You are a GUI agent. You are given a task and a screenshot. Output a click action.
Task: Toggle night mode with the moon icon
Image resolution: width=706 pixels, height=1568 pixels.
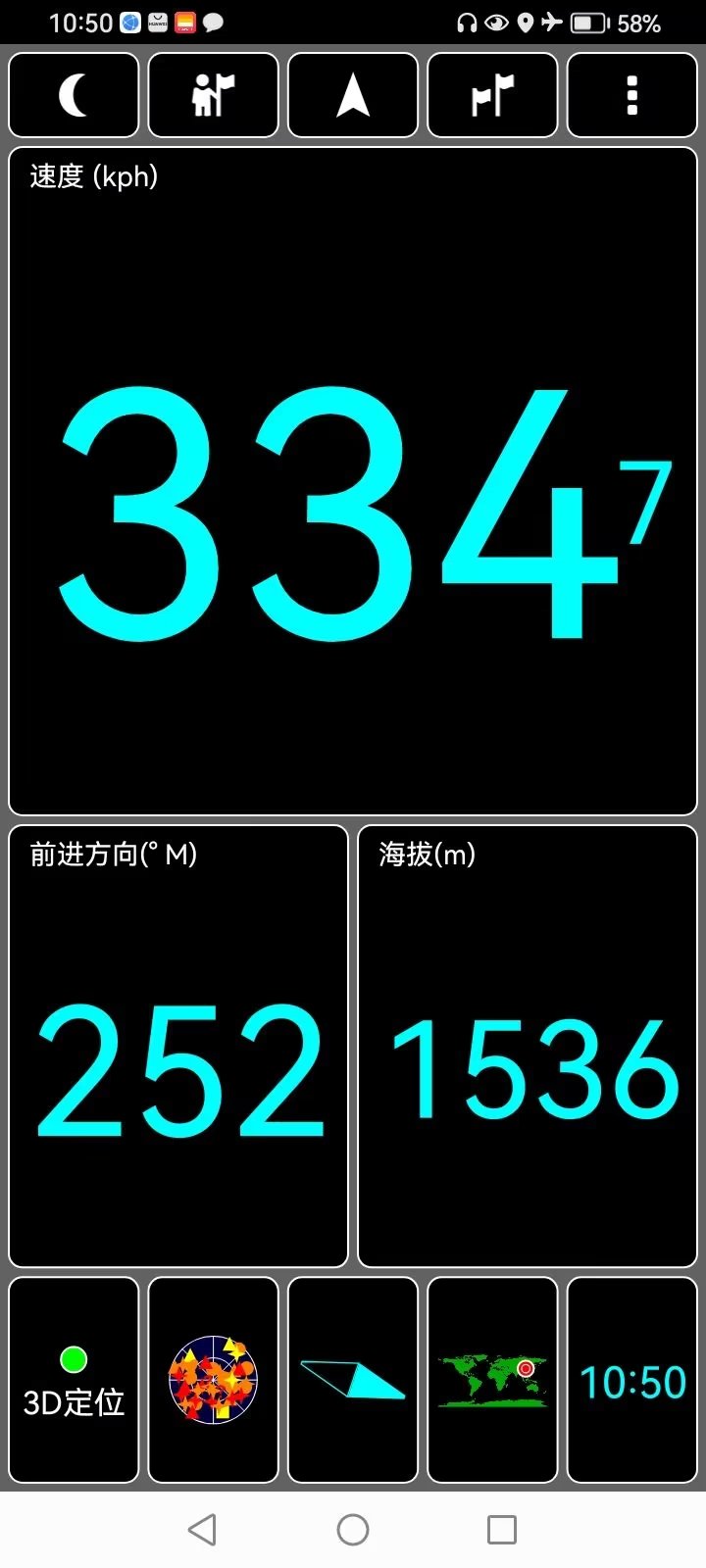click(x=74, y=95)
